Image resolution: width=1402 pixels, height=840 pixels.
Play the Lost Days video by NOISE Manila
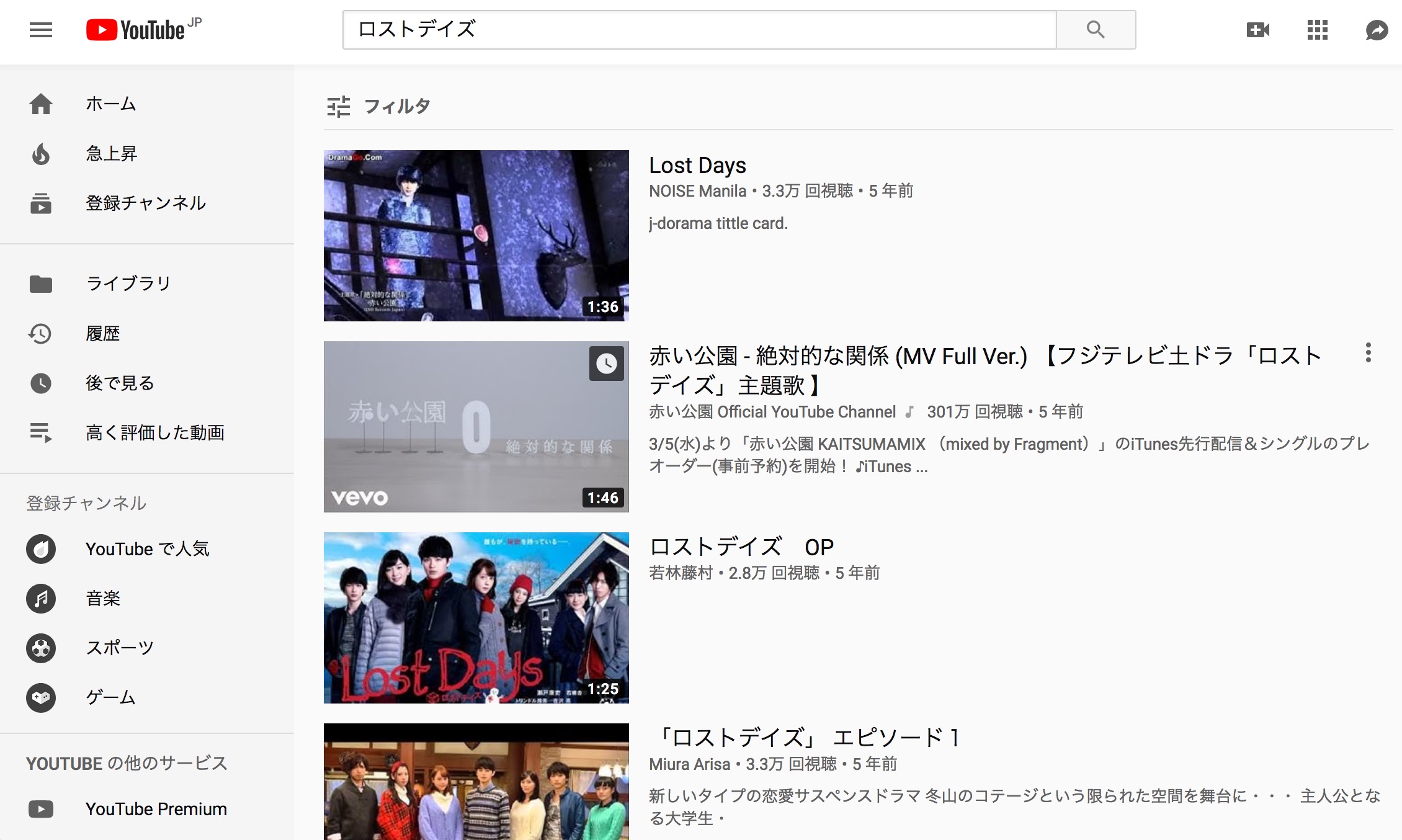[476, 236]
